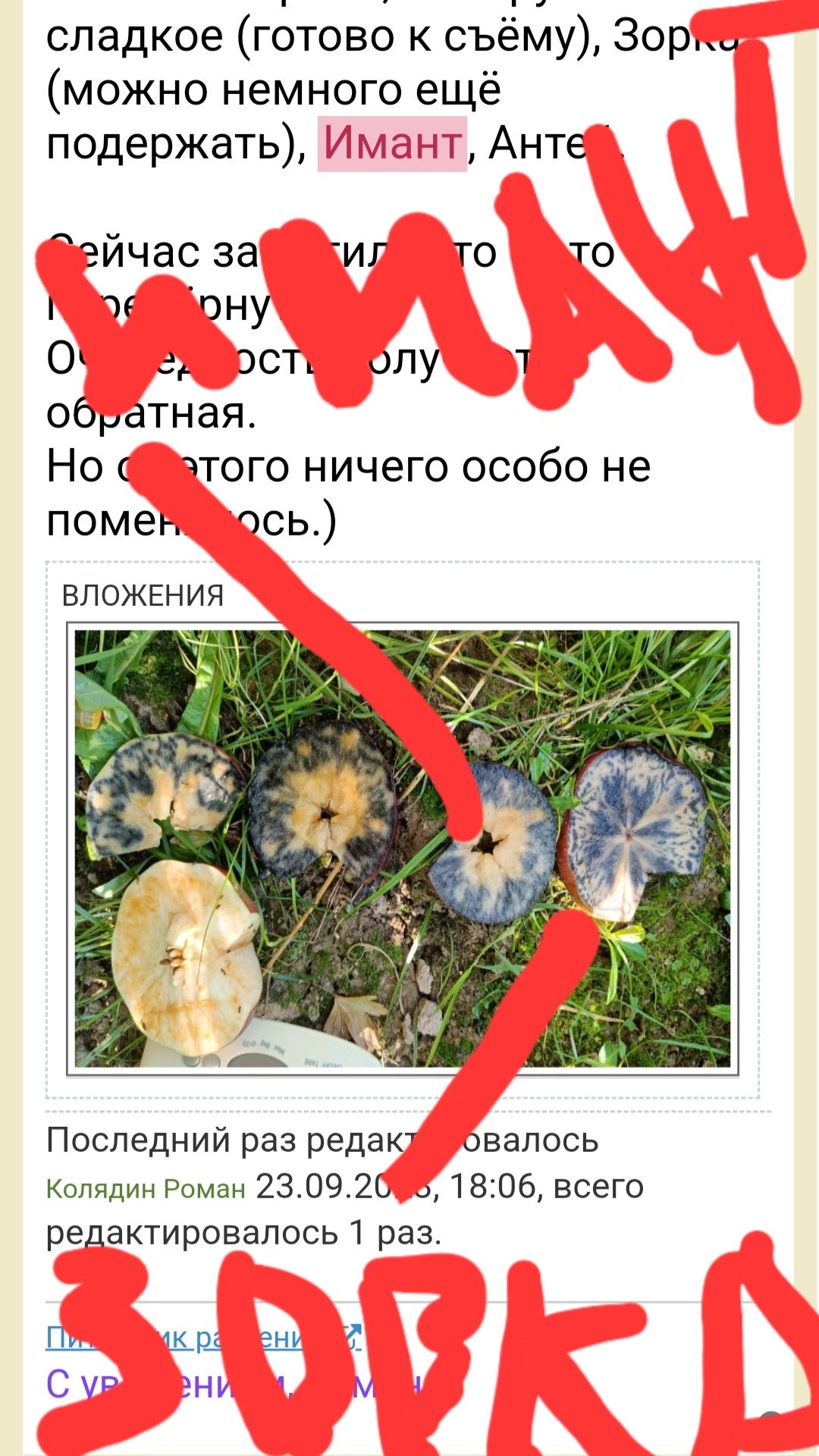The height and width of the screenshot is (1456, 819).
Task: Open Колядин Роман's profile link
Action: (146, 1188)
